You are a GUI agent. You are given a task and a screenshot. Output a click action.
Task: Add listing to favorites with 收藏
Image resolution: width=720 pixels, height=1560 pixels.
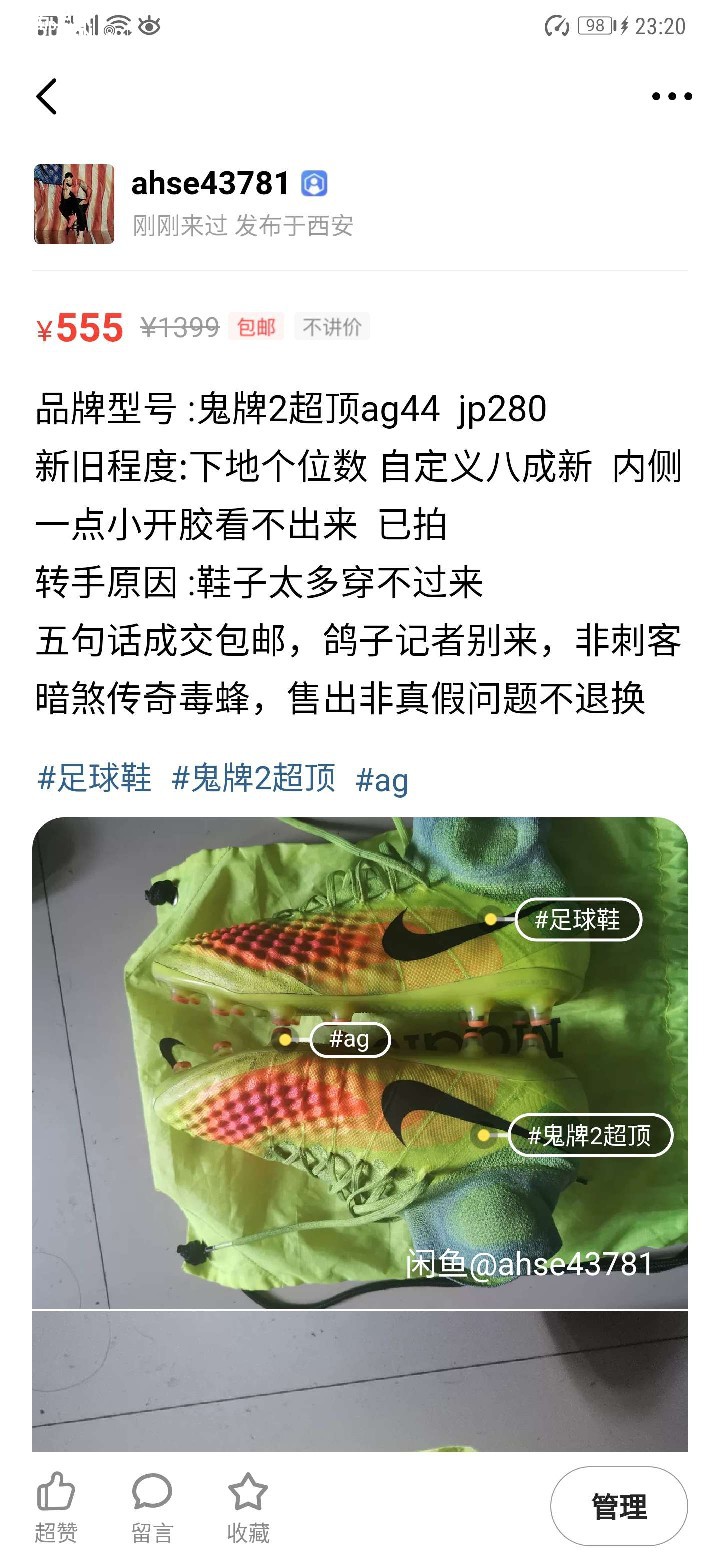pos(248,1507)
